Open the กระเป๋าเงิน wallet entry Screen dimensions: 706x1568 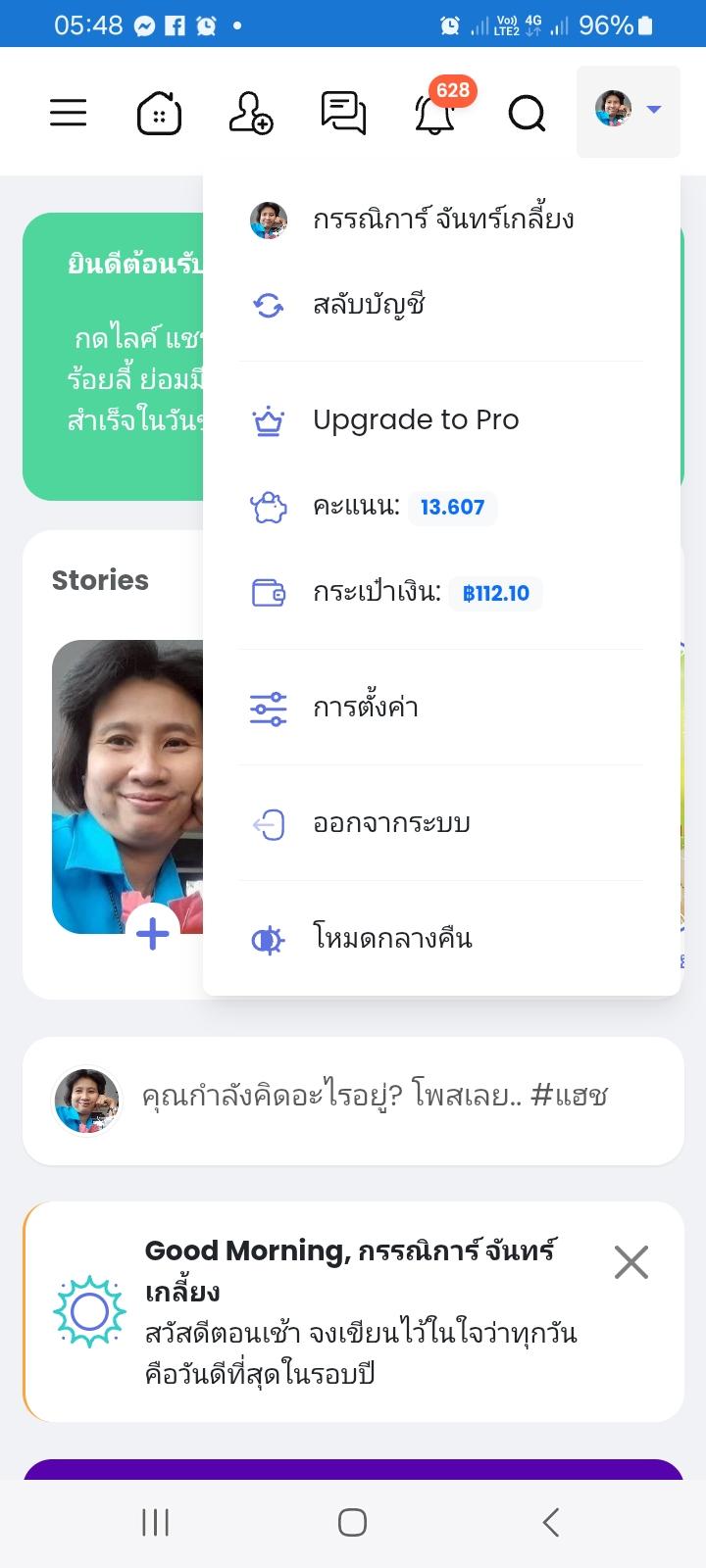(x=441, y=592)
